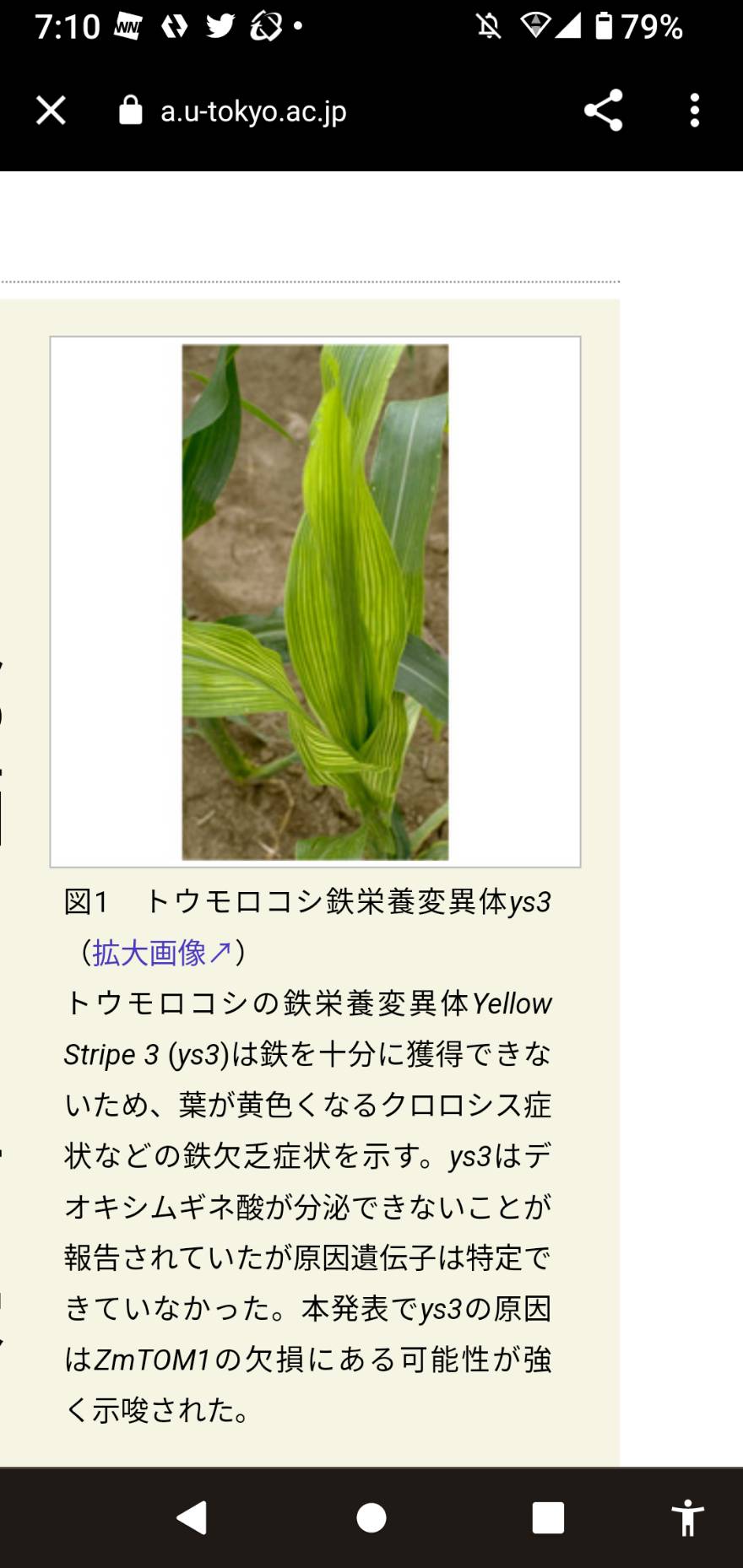
Task: Open the accessibility shortcut button
Action: pos(687,1517)
